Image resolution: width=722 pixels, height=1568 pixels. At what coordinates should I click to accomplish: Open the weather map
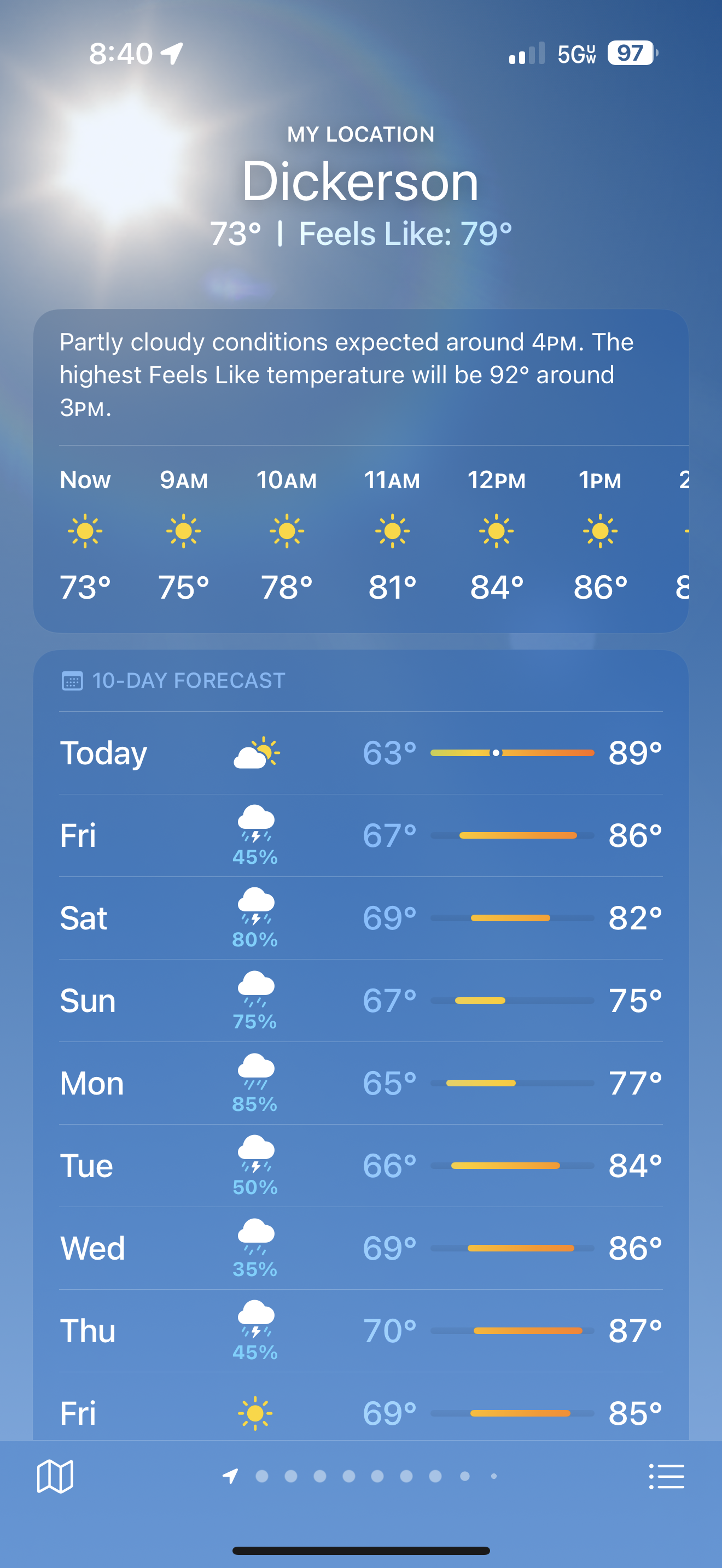(55, 1476)
